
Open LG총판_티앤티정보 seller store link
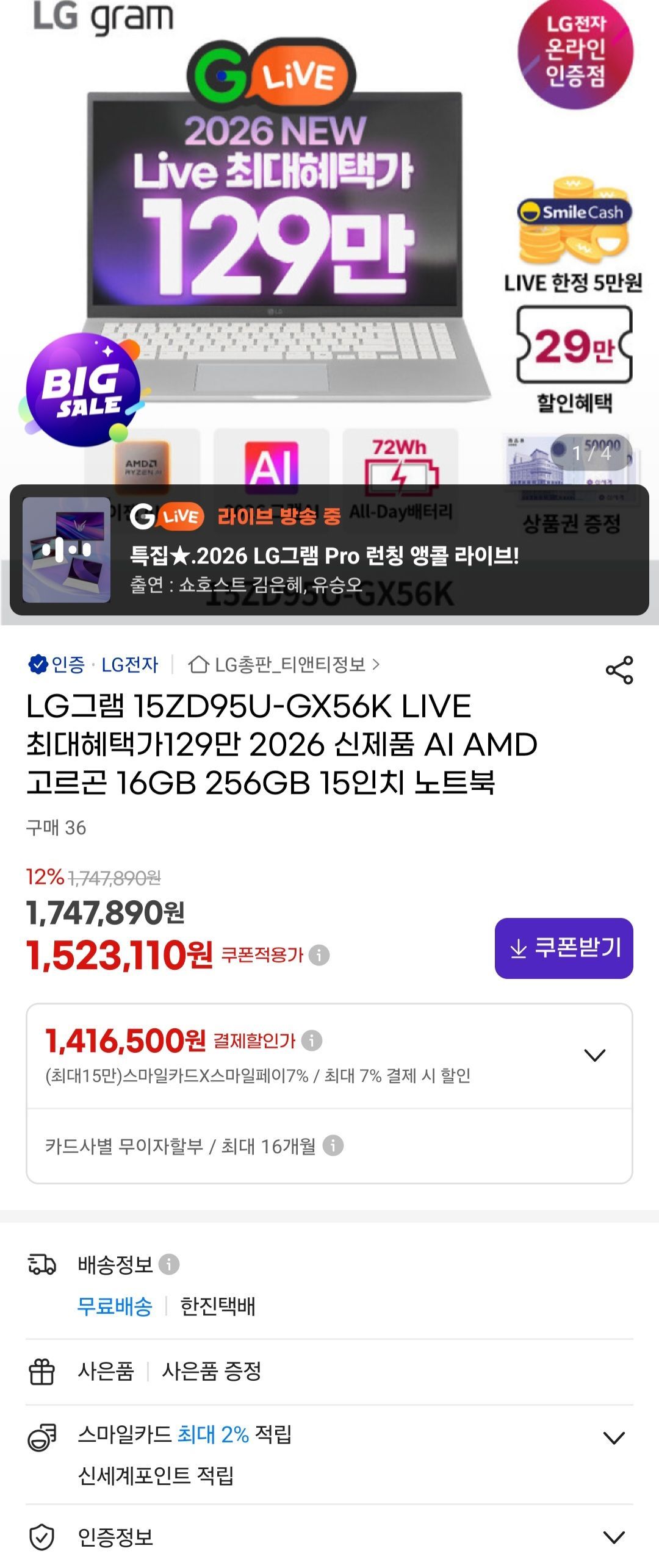coord(284,664)
